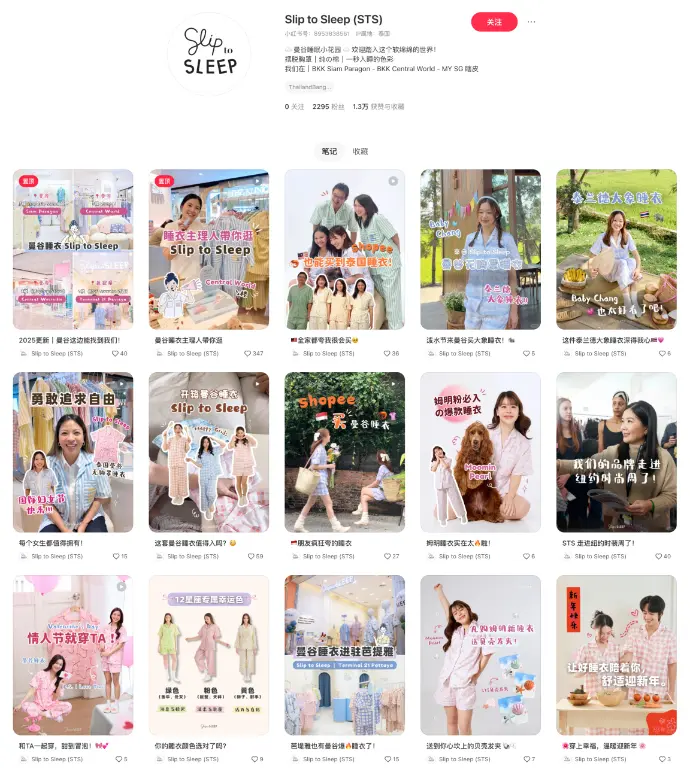Screen dimensions: 690x772
Task: Switch to the 收藏 tab
Action: (360, 151)
